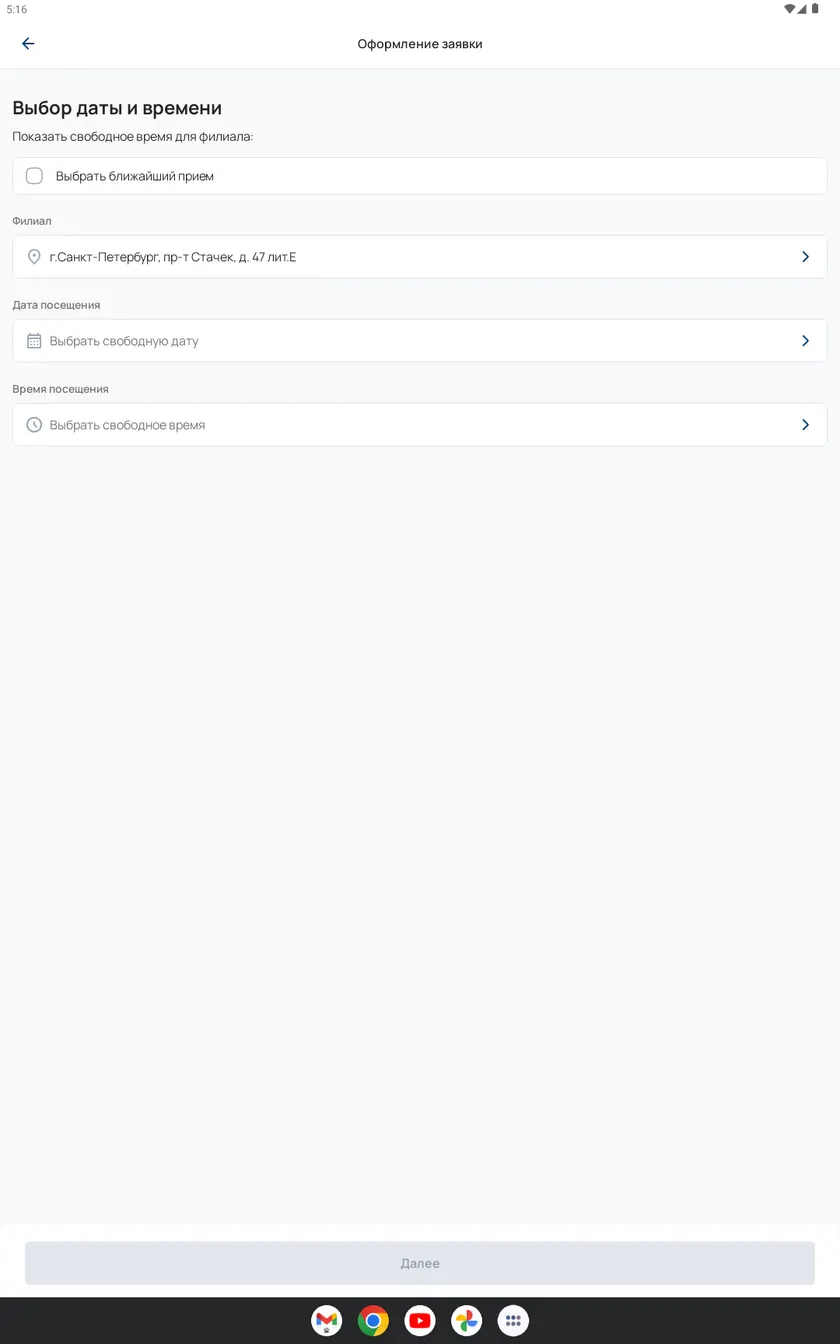Open the "Выбрать свободную дату" picker
Viewport: 840px width, 1344px height.
pos(420,341)
